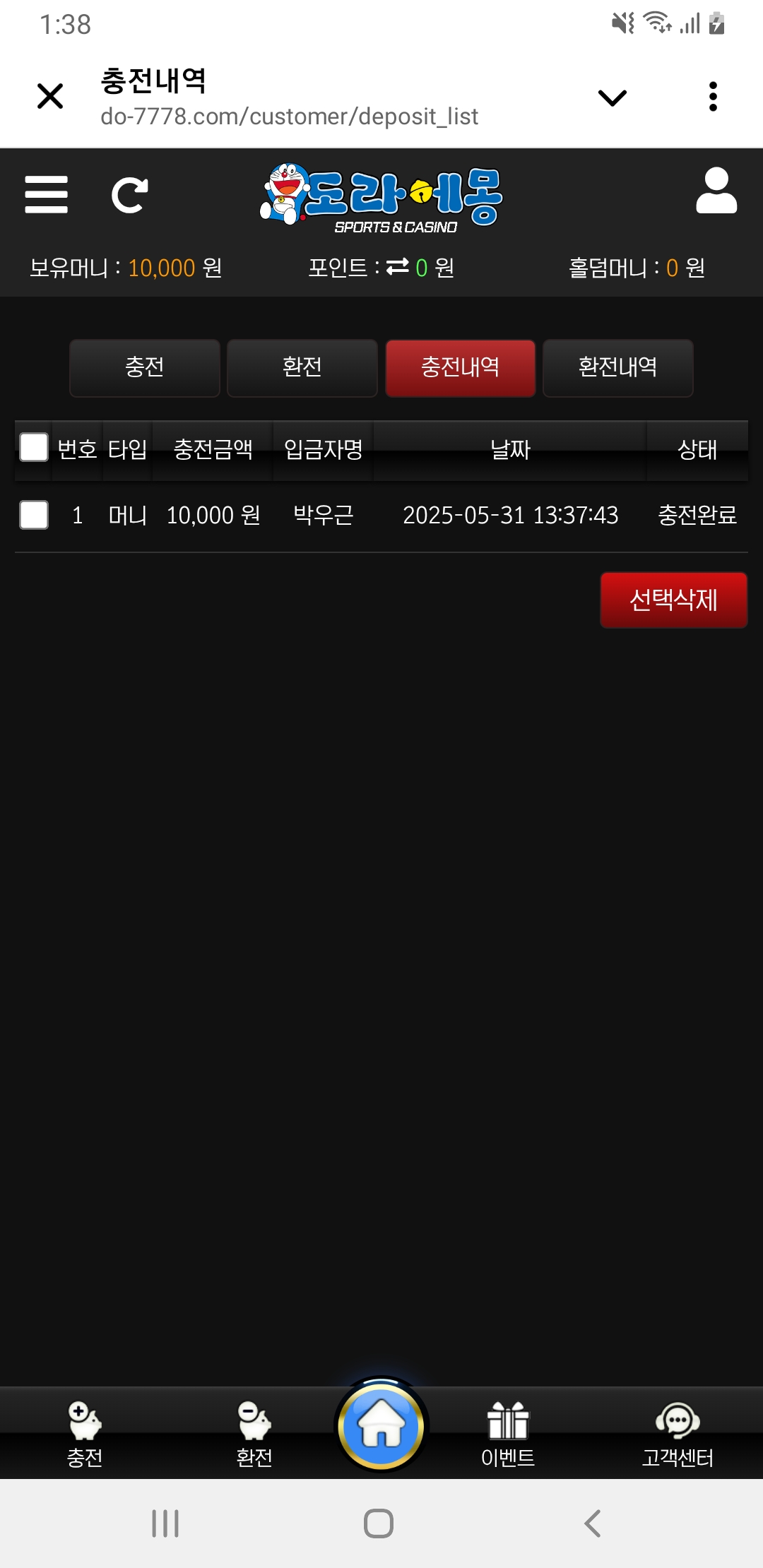
Task: Open the 이벤트 section
Action: coord(508,1434)
